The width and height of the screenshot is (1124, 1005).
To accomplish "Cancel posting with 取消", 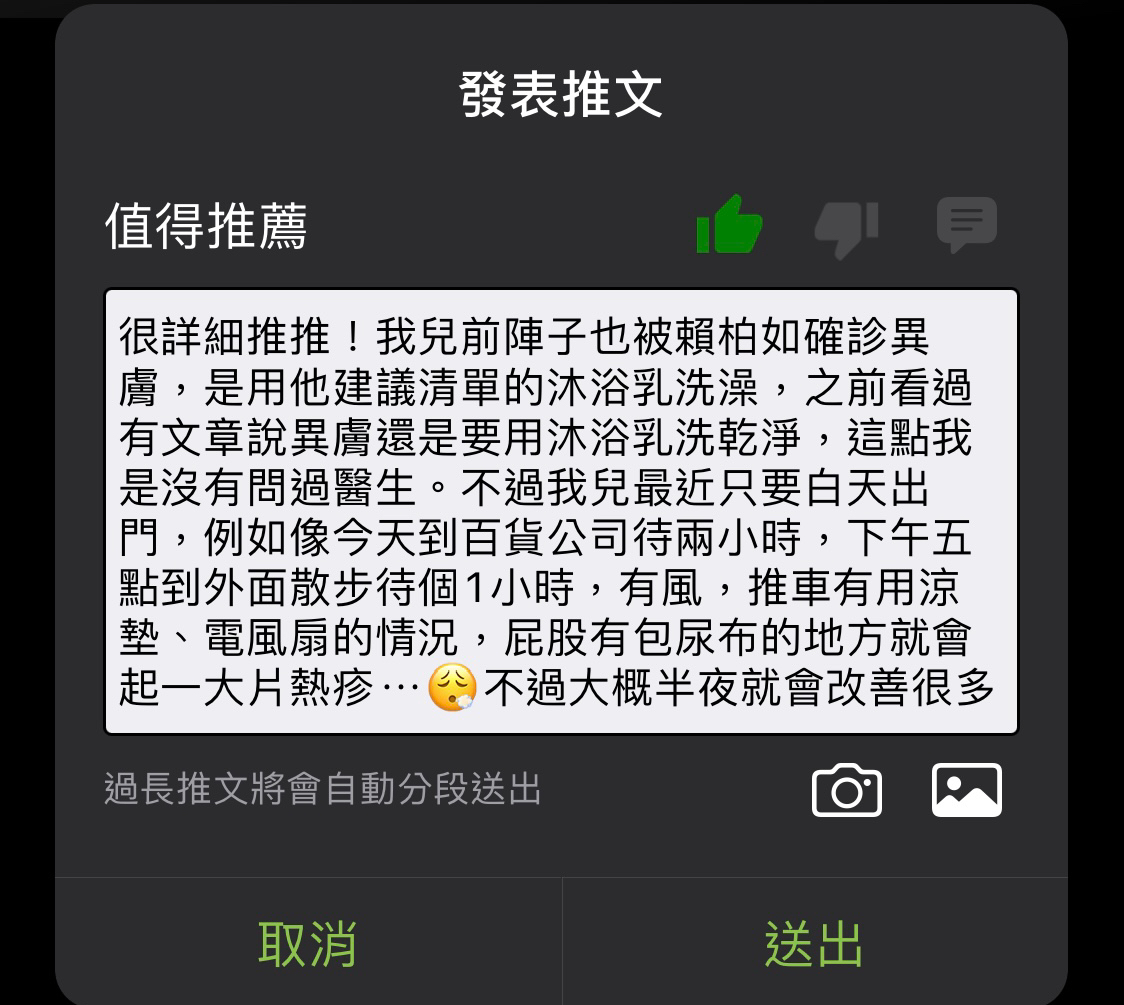I will 308,942.
